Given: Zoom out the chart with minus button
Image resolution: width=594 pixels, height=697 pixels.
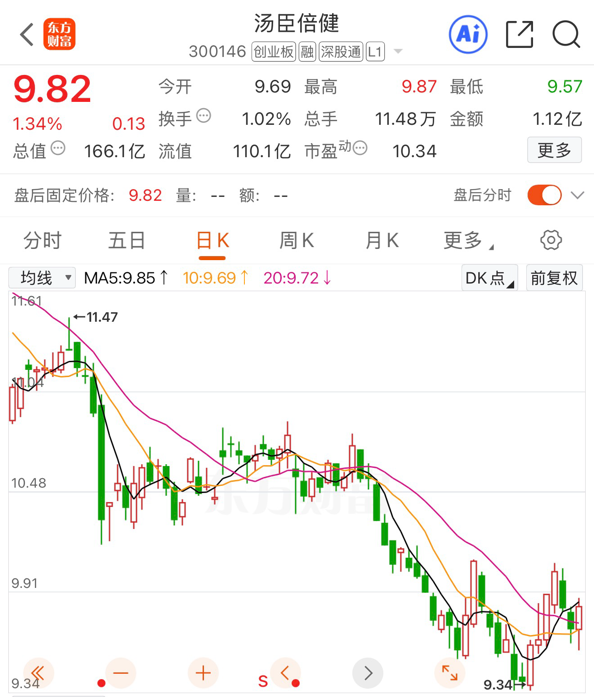Looking at the screenshot, I should coord(120,673).
